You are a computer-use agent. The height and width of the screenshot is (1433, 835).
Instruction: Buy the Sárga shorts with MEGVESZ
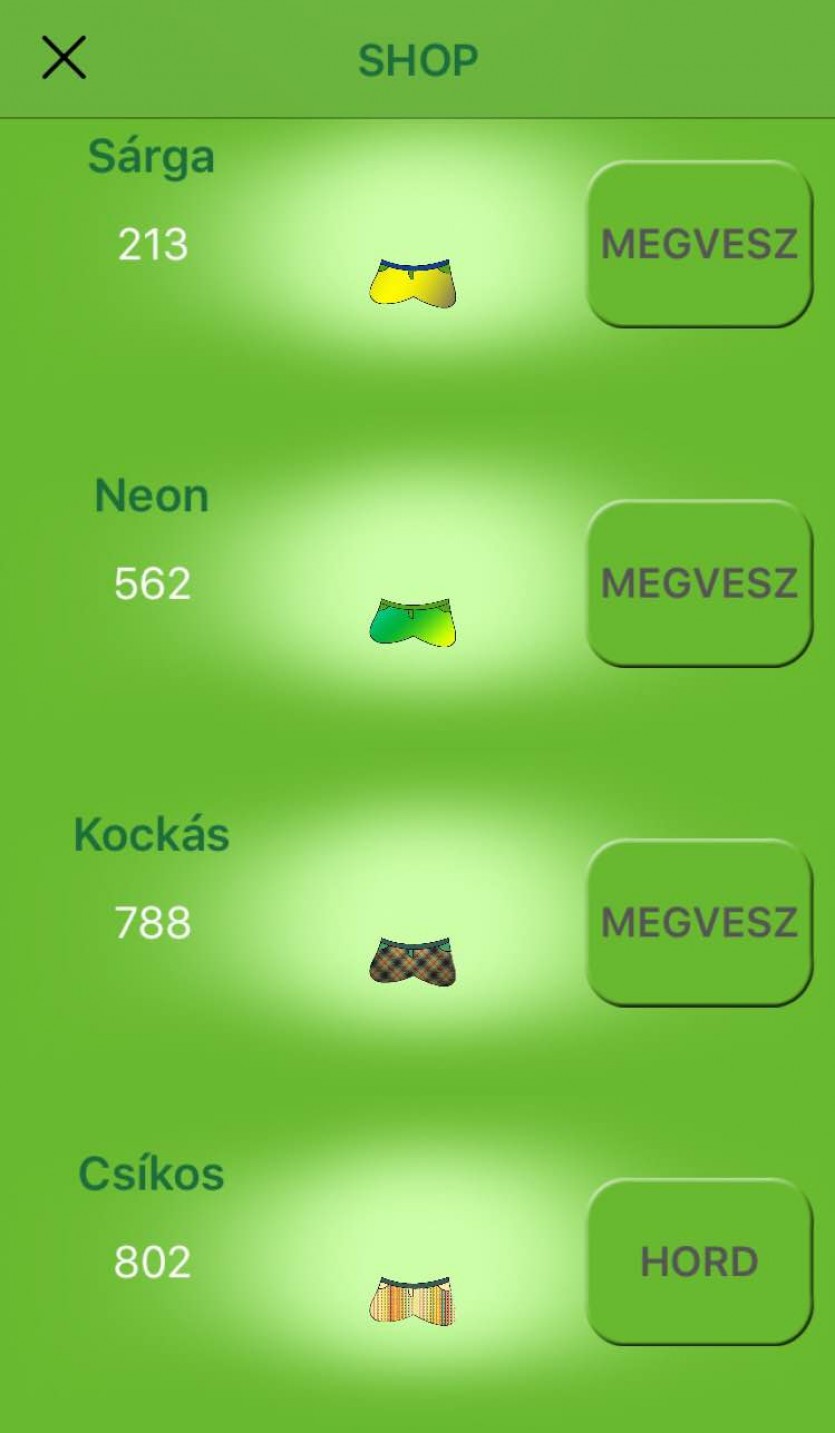pos(698,243)
